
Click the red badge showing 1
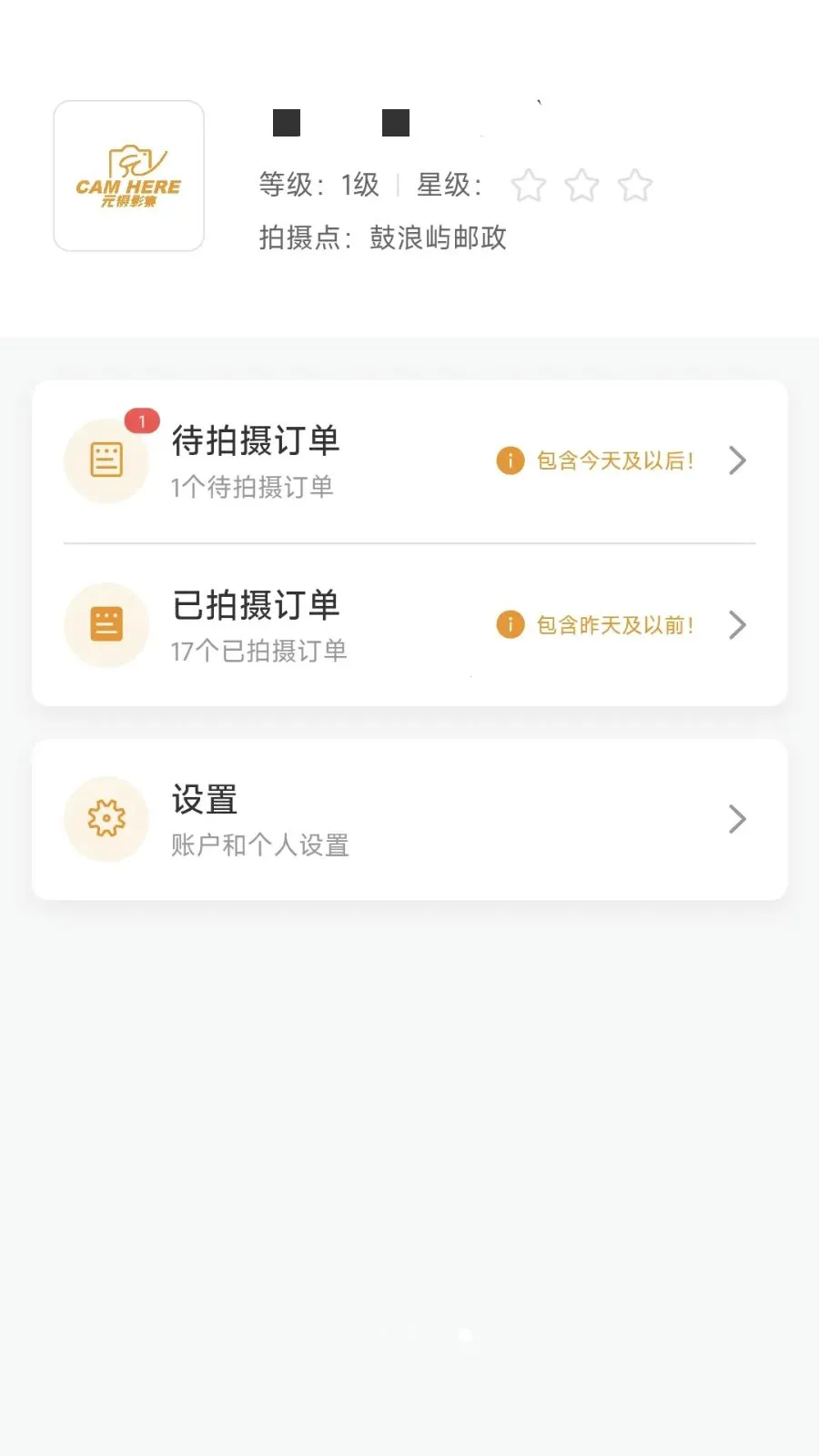142,420
